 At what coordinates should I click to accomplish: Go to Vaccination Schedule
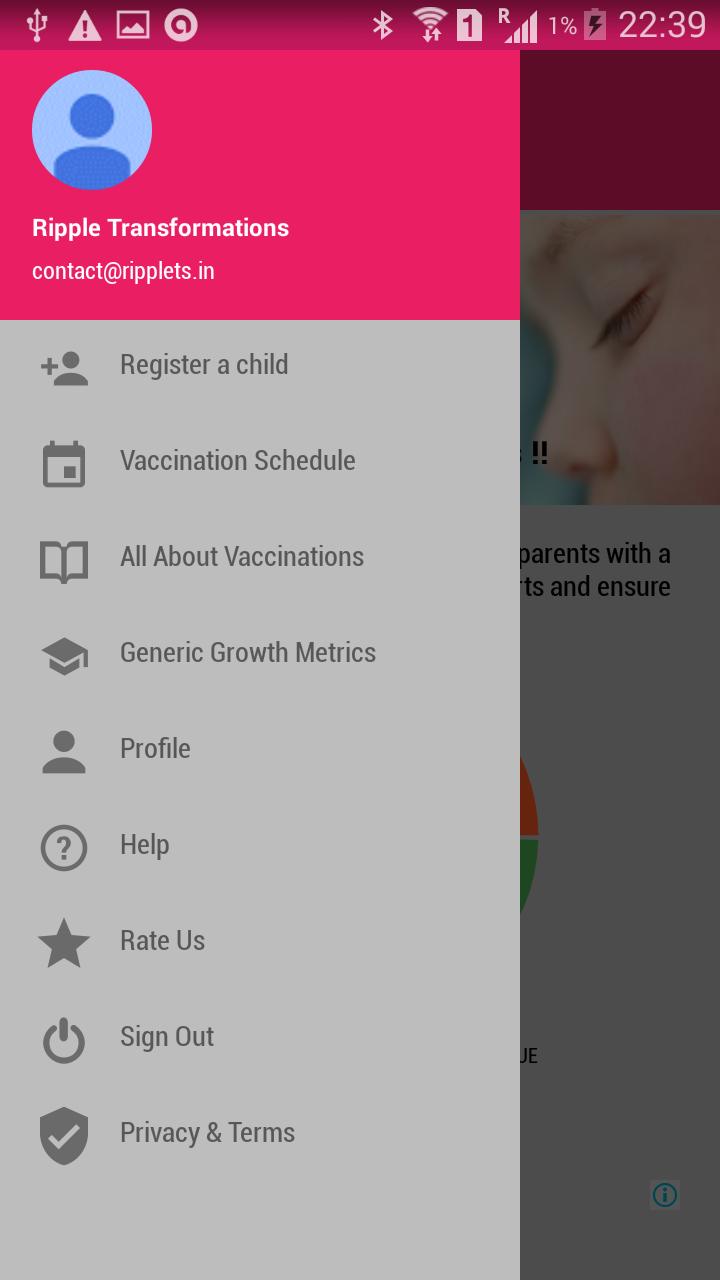pos(237,461)
